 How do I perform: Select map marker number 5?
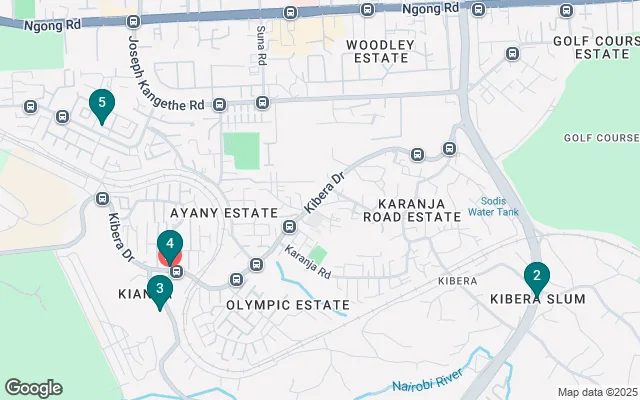click(102, 103)
